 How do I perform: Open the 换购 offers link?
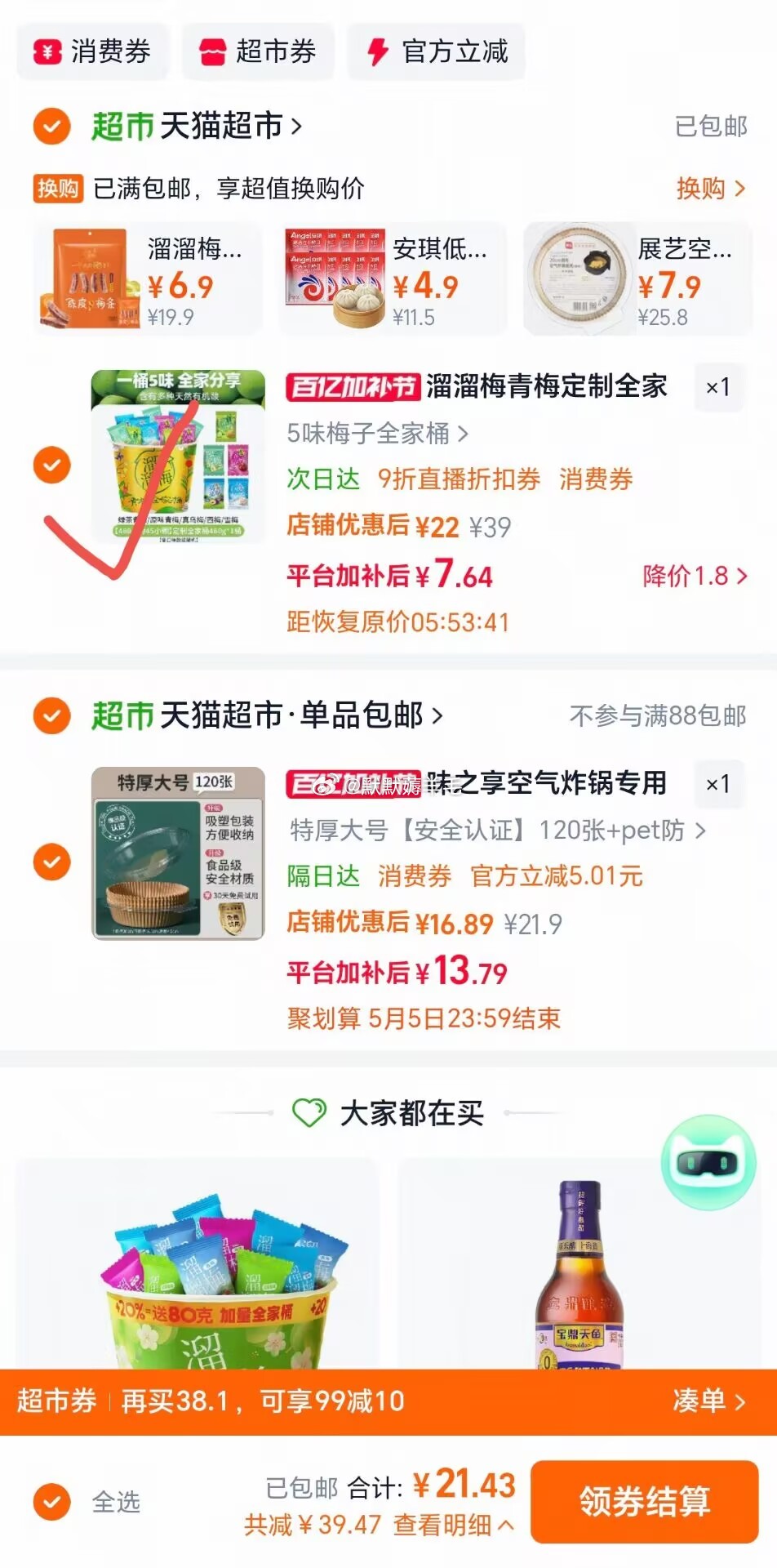tap(710, 189)
